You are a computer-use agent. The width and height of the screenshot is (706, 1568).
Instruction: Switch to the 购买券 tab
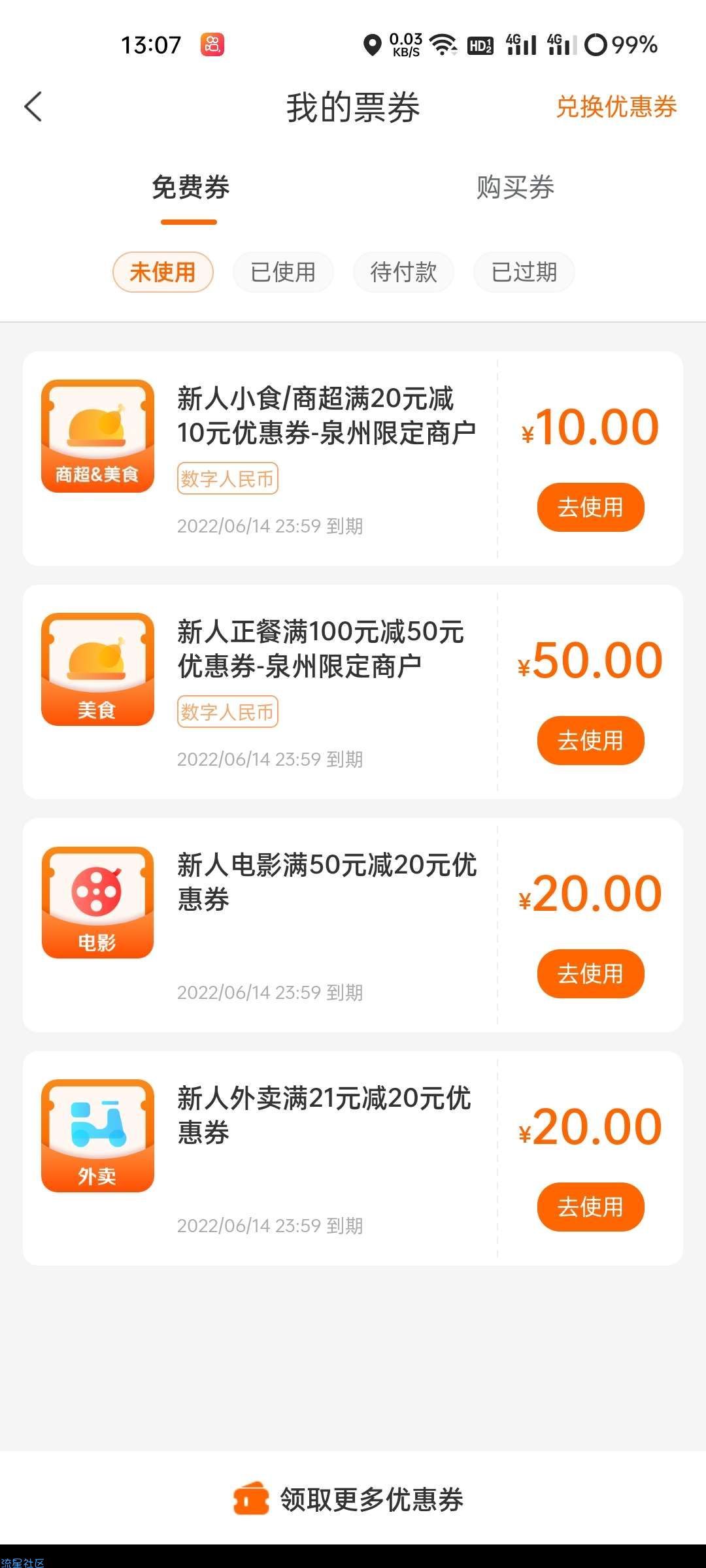click(x=515, y=188)
